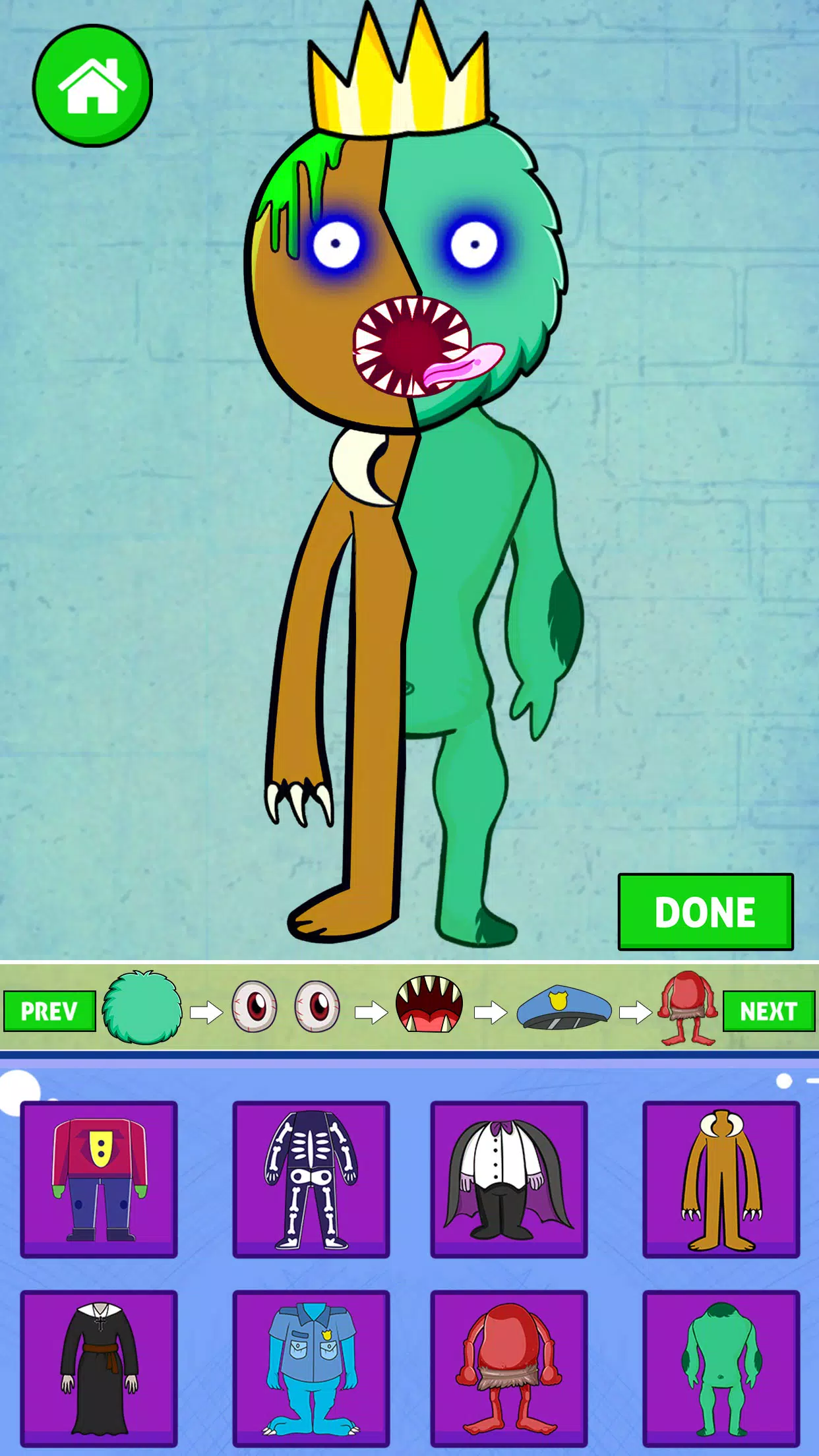Advance with the NEXT button
The image size is (819, 1456).
(x=768, y=1011)
